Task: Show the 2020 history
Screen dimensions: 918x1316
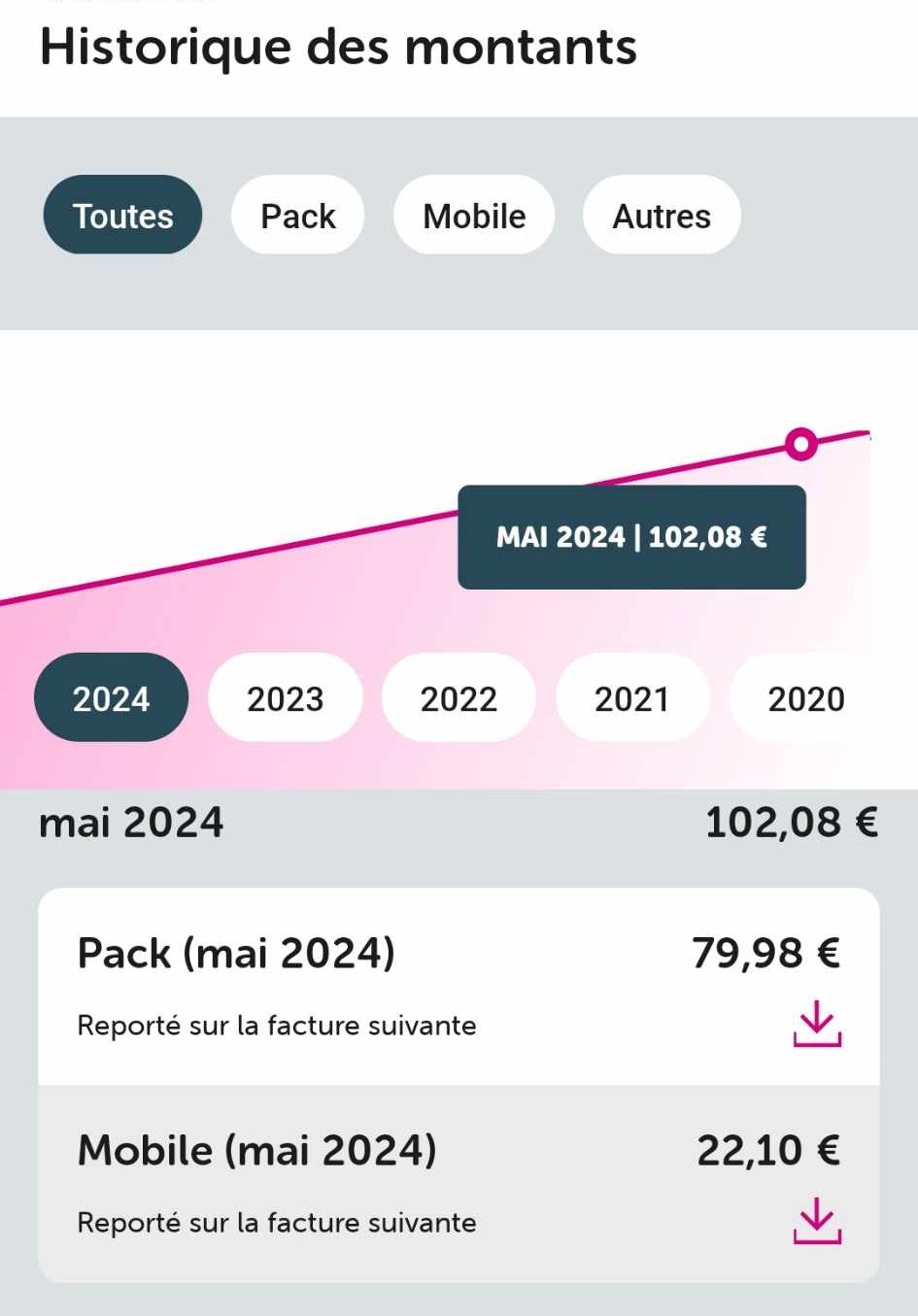Action: click(805, 697)
